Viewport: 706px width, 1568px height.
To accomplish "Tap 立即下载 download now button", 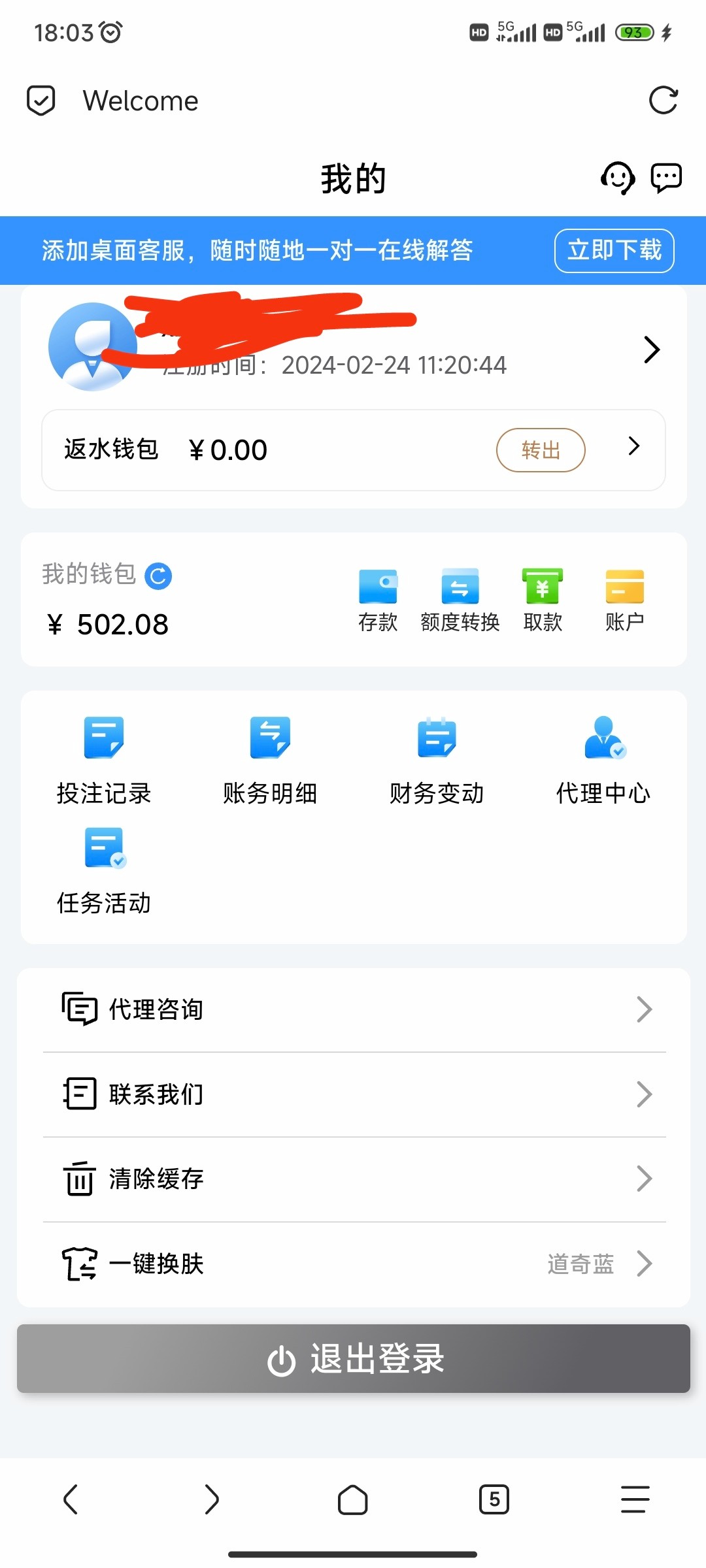I will click(613, 250).
